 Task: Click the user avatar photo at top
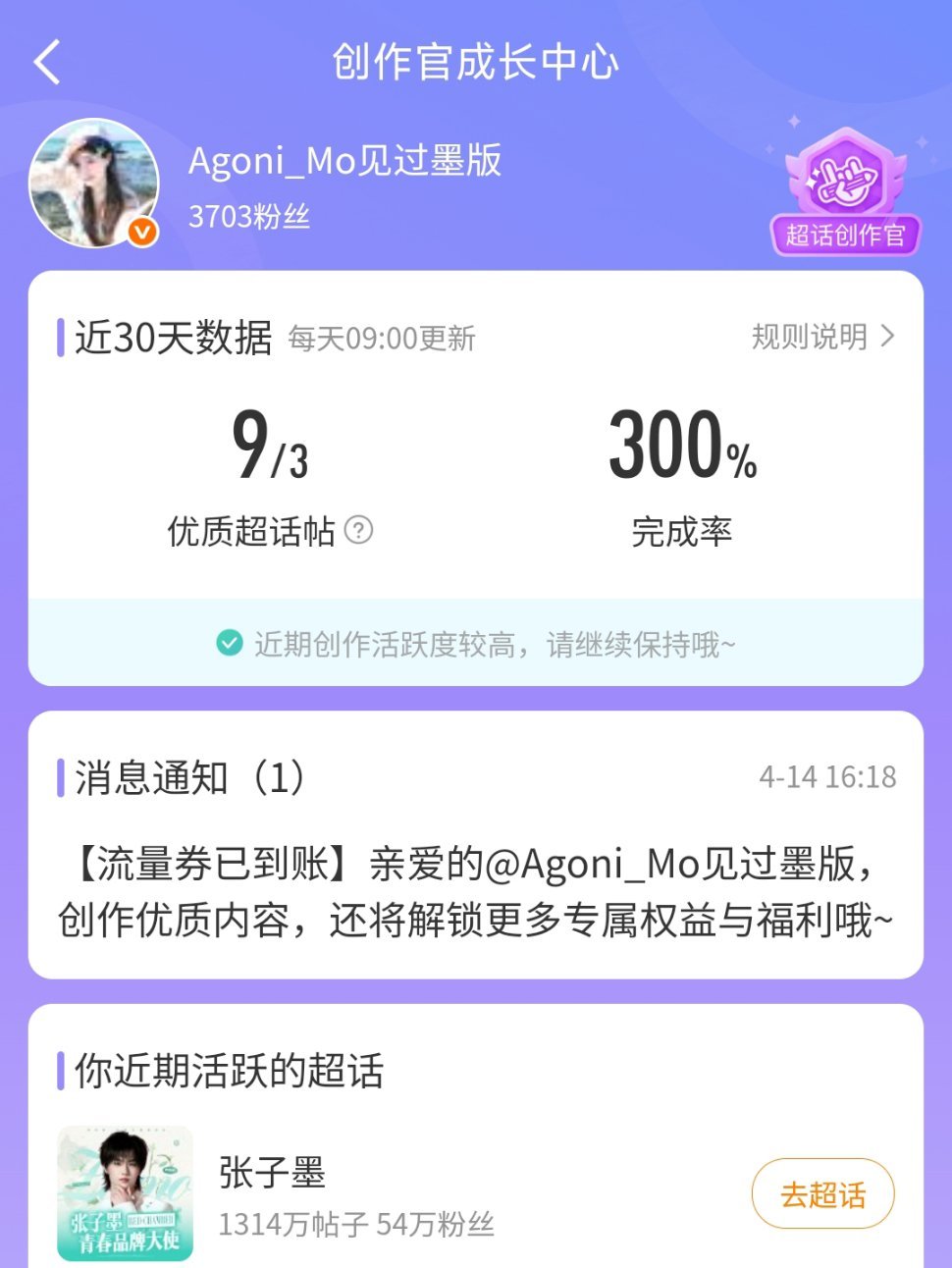(95, 184)
